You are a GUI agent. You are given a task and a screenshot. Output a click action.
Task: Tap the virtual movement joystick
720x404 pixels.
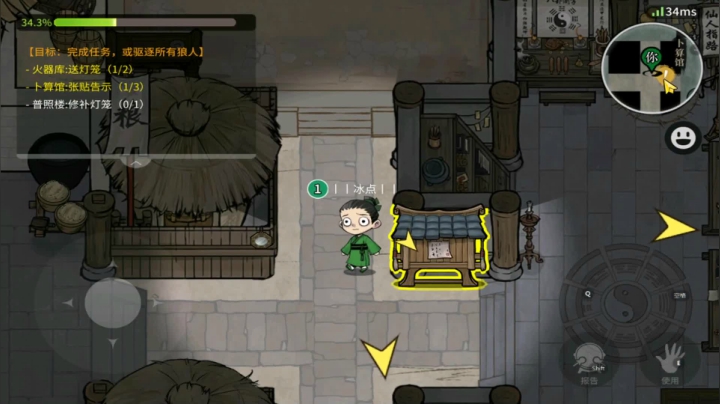pyautogui.click(x=112, y=302)
